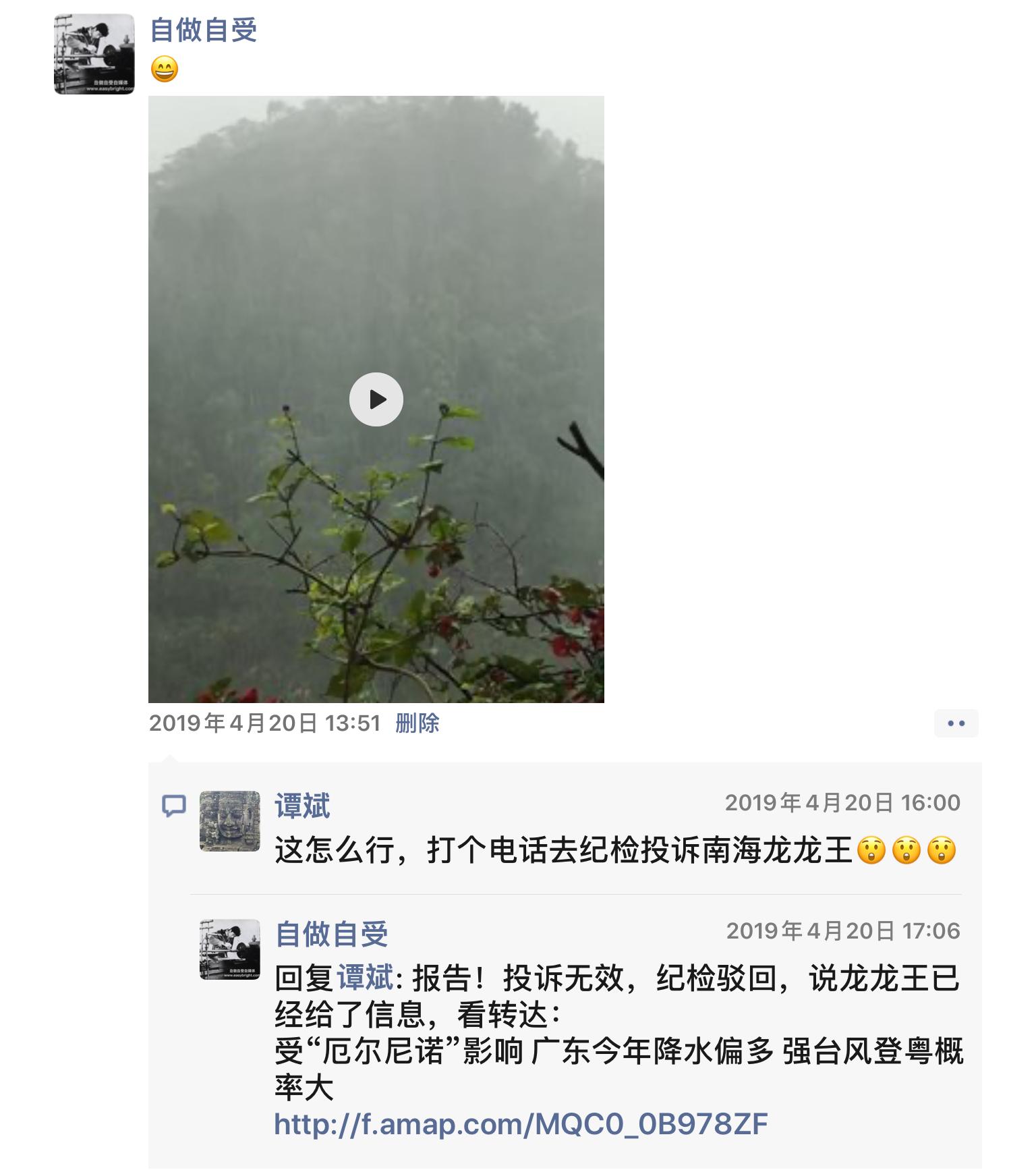Open the two-dot like/comment menu
This screenshot has width=1036, height=1170.
pos(956,723)
